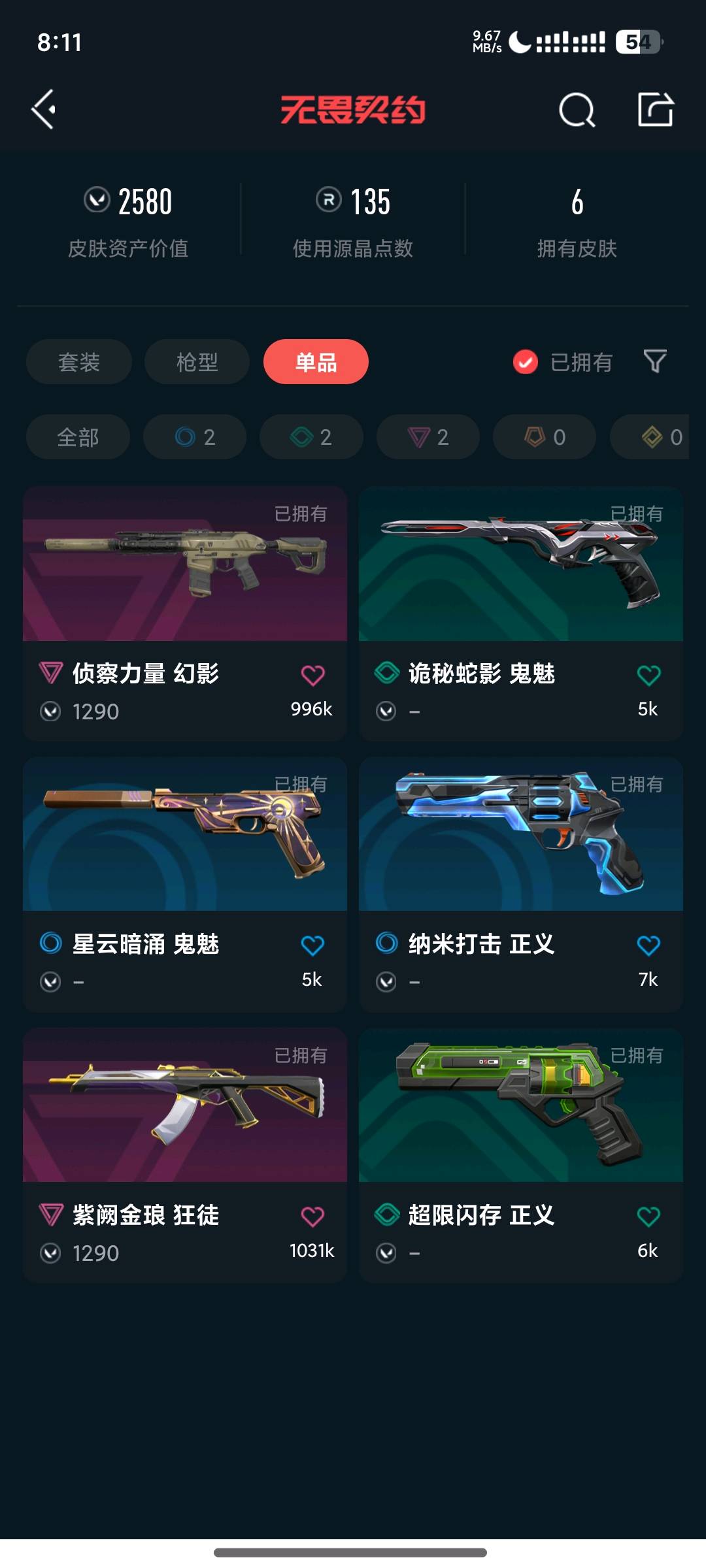Go back using the top-left arrow

(43, 109)
